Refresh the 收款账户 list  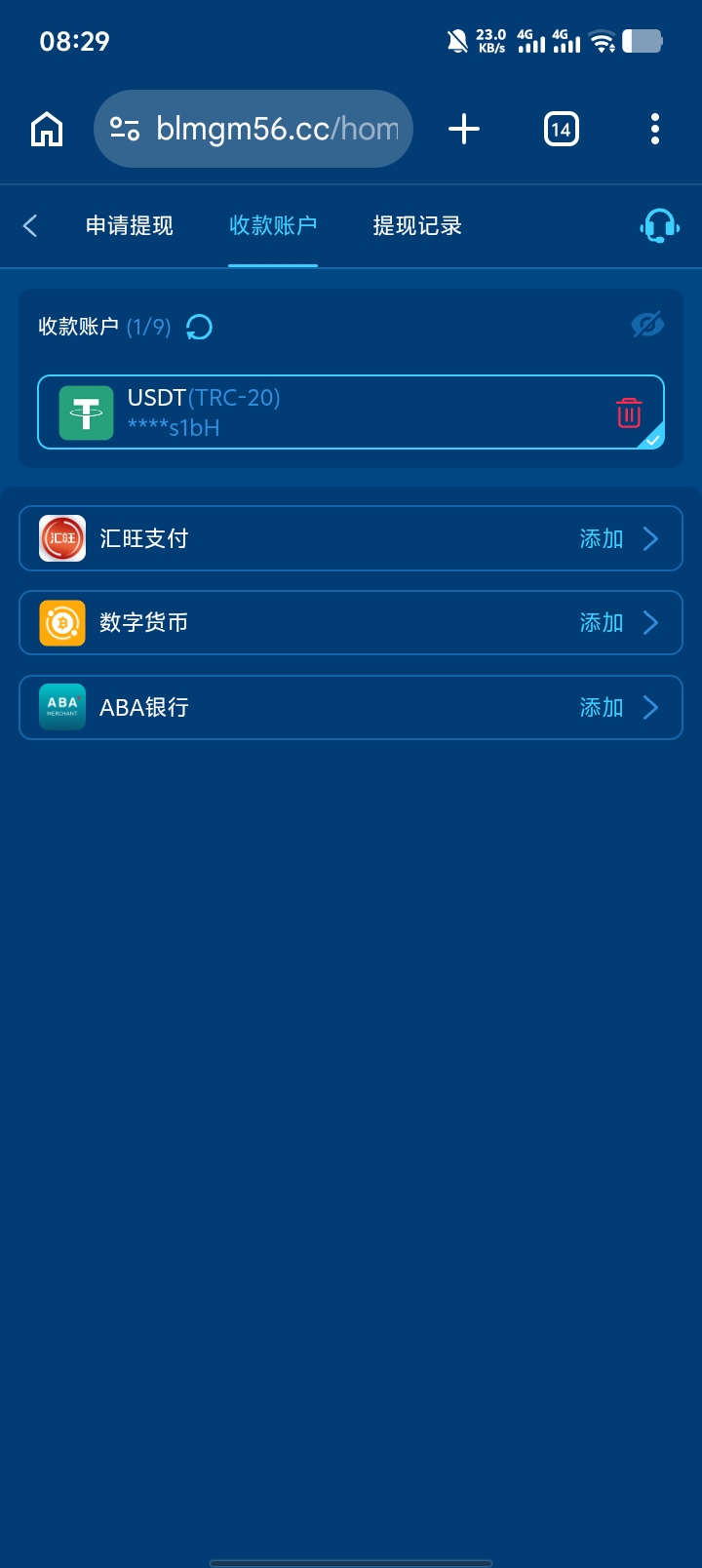click(x=199, y=328)
